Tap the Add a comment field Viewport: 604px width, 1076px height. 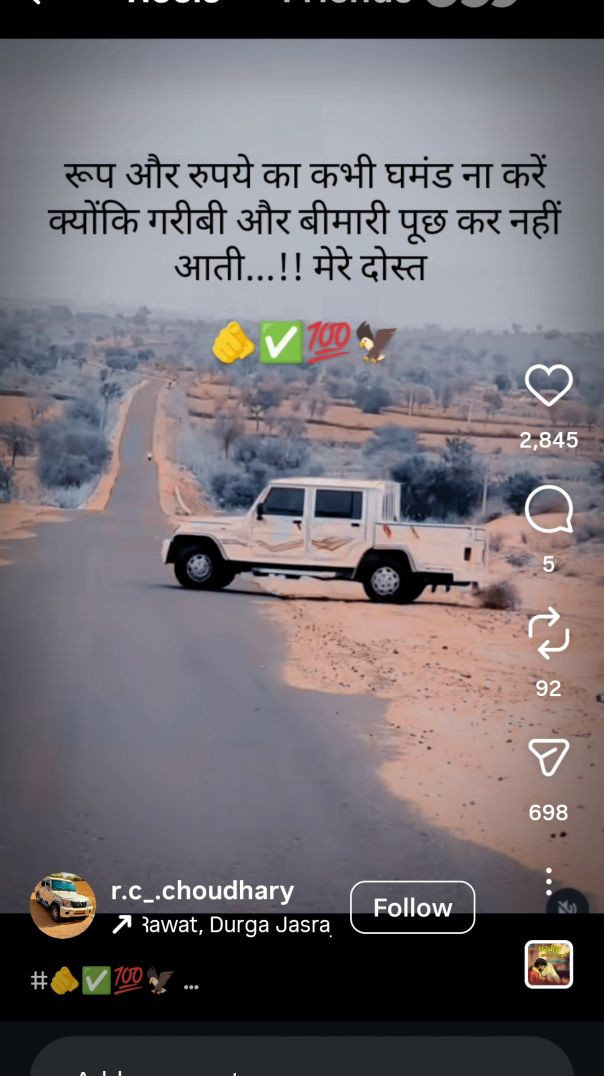300,1060
